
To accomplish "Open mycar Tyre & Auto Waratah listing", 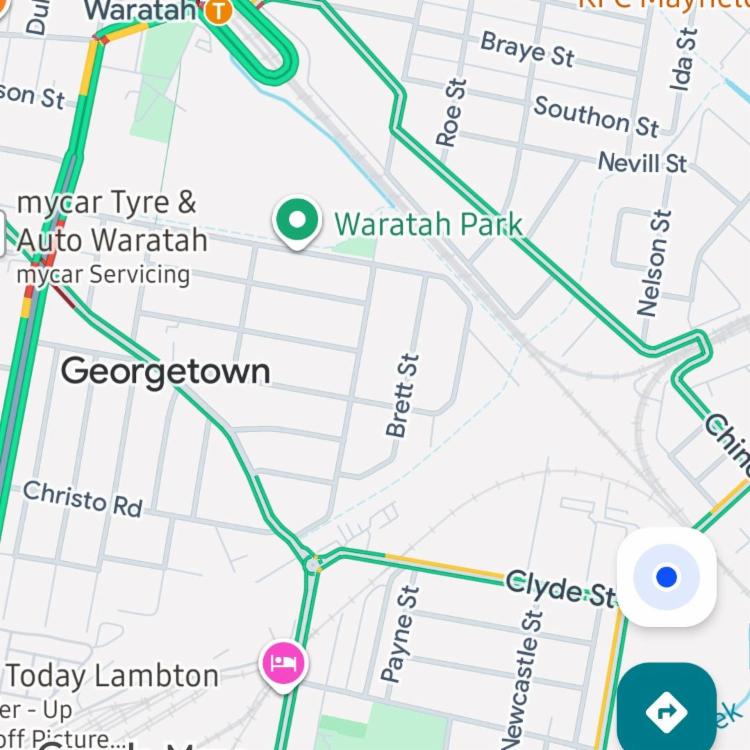I will click(x=110, y=222).
